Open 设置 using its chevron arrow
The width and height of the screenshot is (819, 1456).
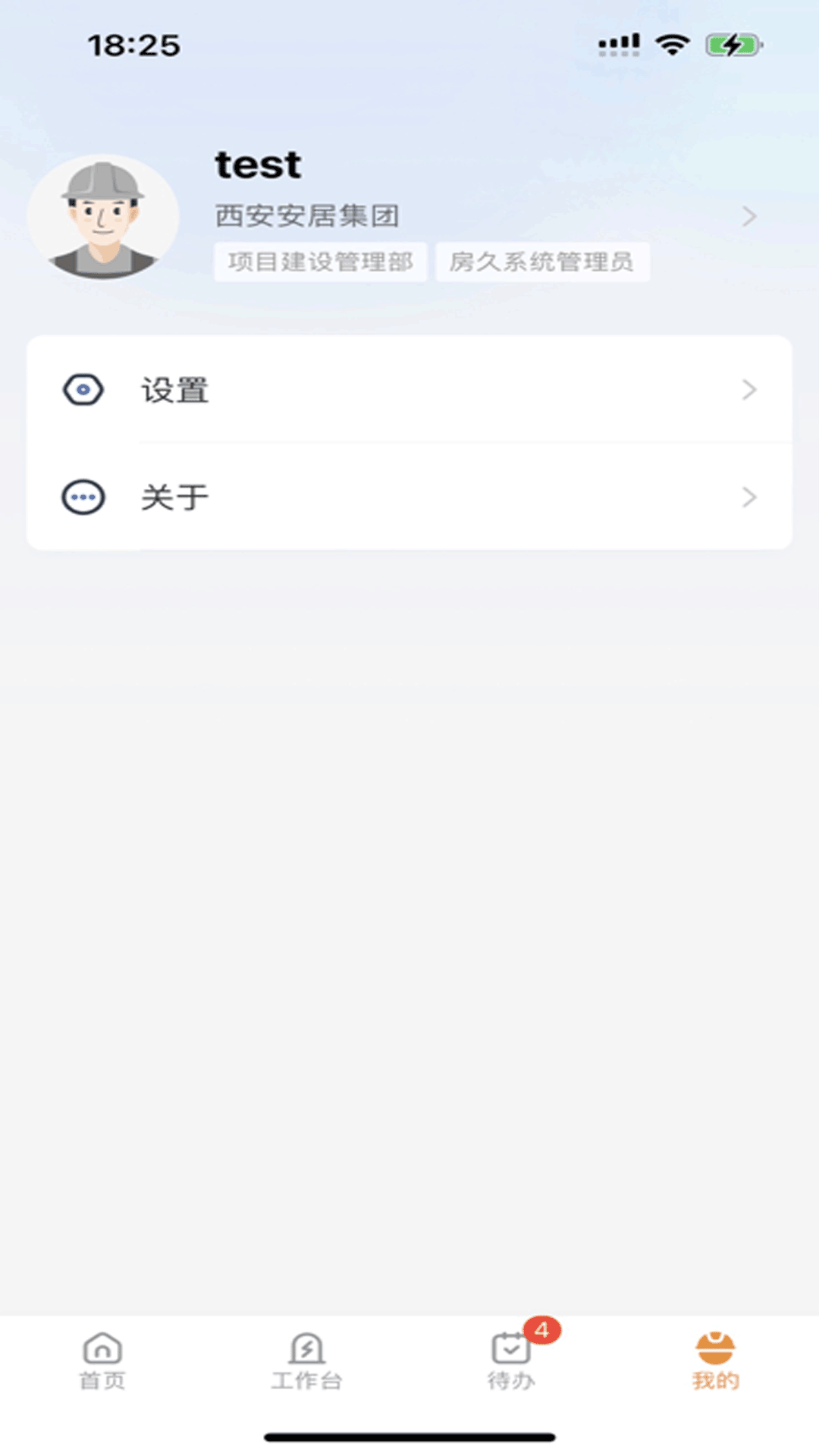pos(749,391)
